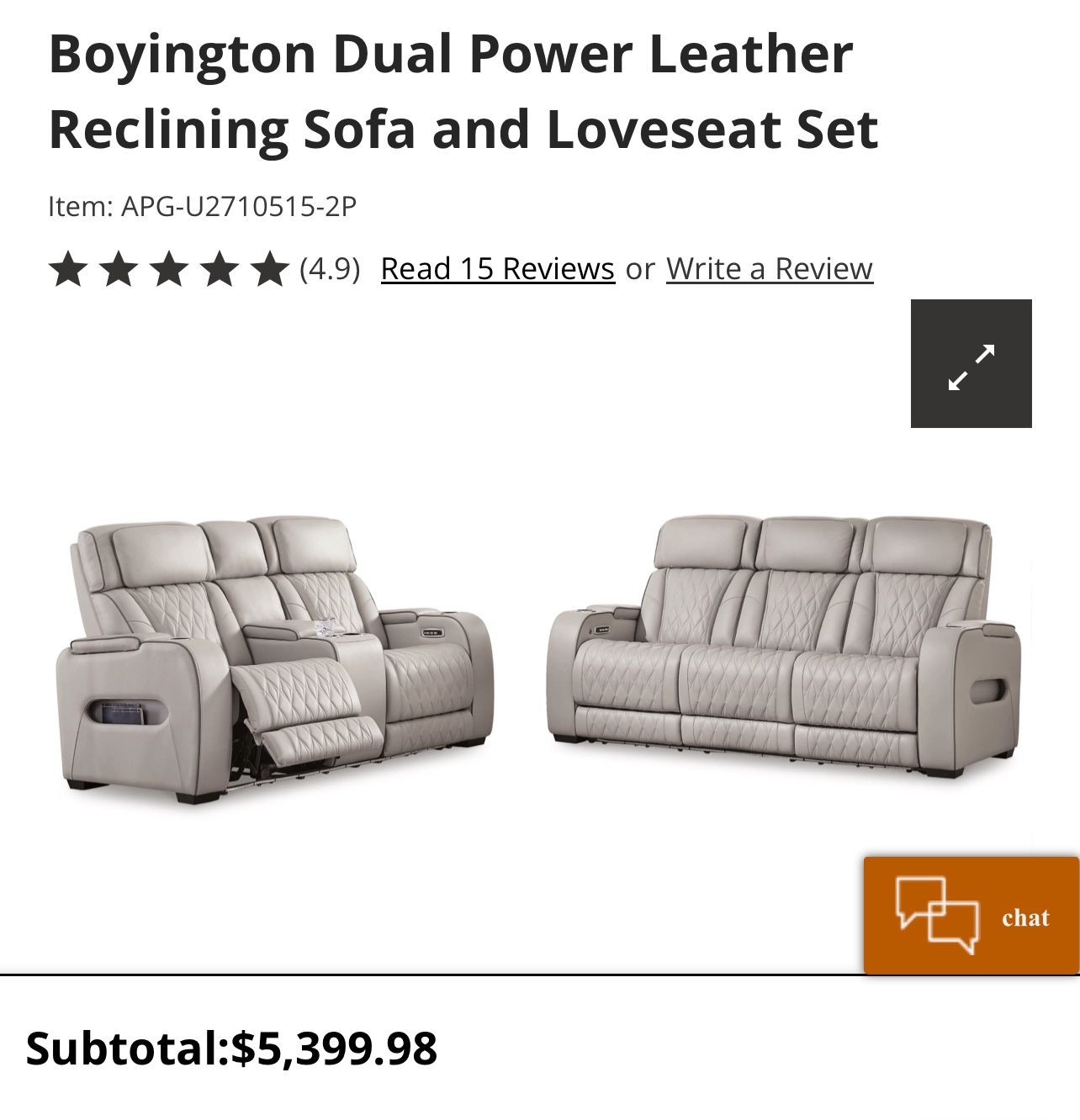
Task: Tap the Write a Review link
Action: point(769,269)
